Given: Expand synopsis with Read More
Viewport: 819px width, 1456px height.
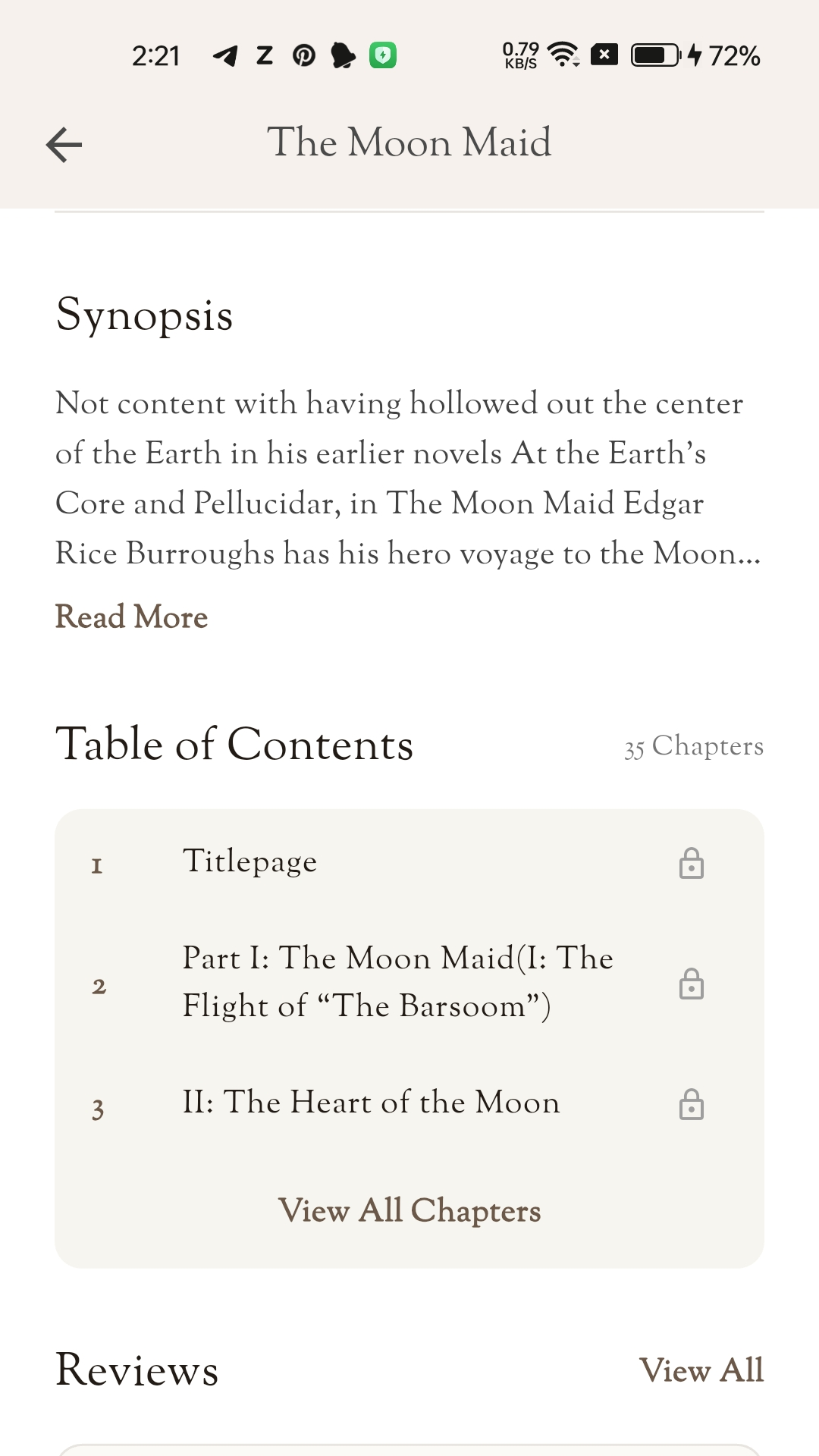Looking at the screenshot, I should [x=131, y=617].
